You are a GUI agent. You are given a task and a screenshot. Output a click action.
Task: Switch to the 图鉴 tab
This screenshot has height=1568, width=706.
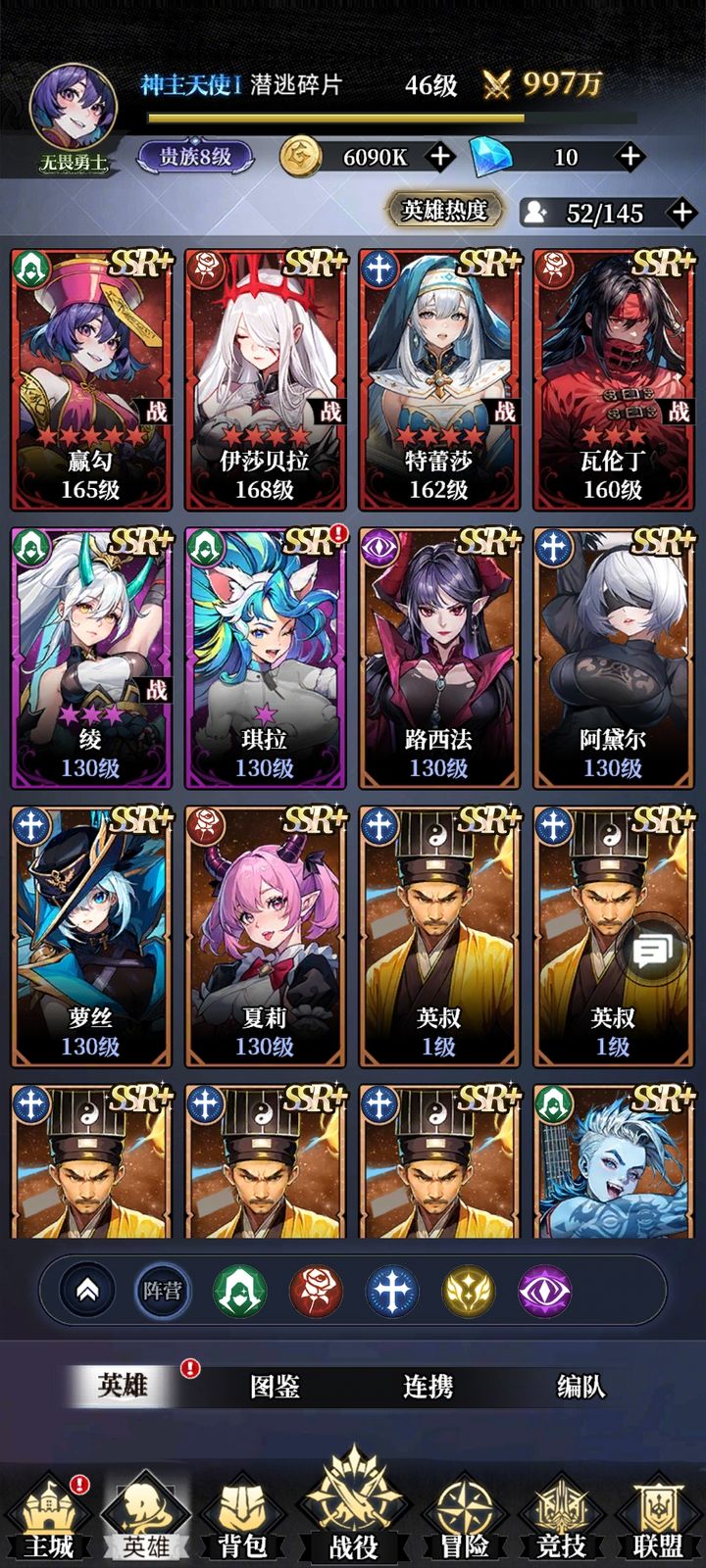275,1386
